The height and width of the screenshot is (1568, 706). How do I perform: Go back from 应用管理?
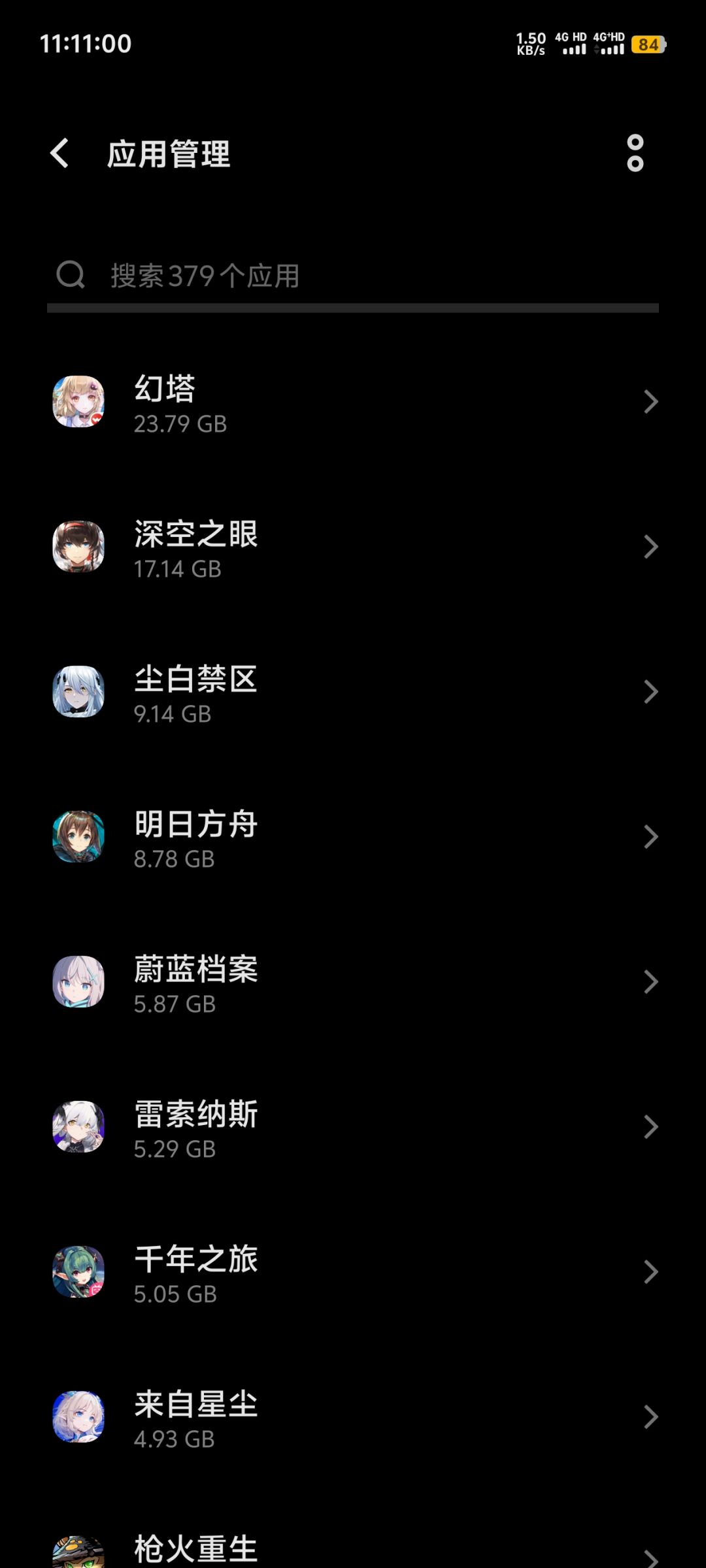pyautogui.click(x=59, y=154)
